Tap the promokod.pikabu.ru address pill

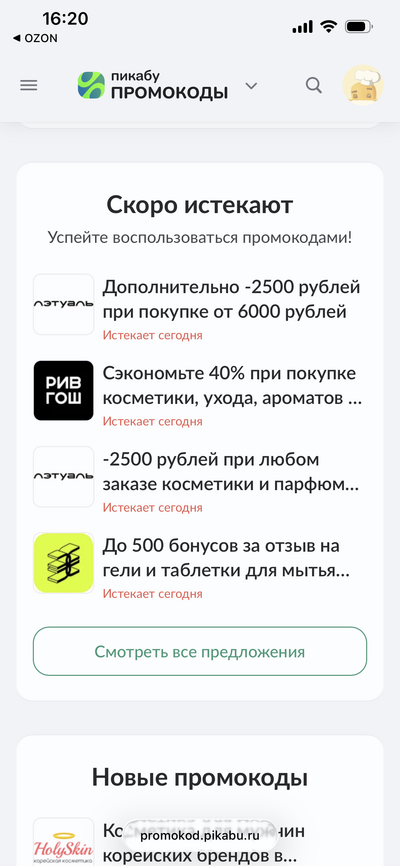pos(200,836)
